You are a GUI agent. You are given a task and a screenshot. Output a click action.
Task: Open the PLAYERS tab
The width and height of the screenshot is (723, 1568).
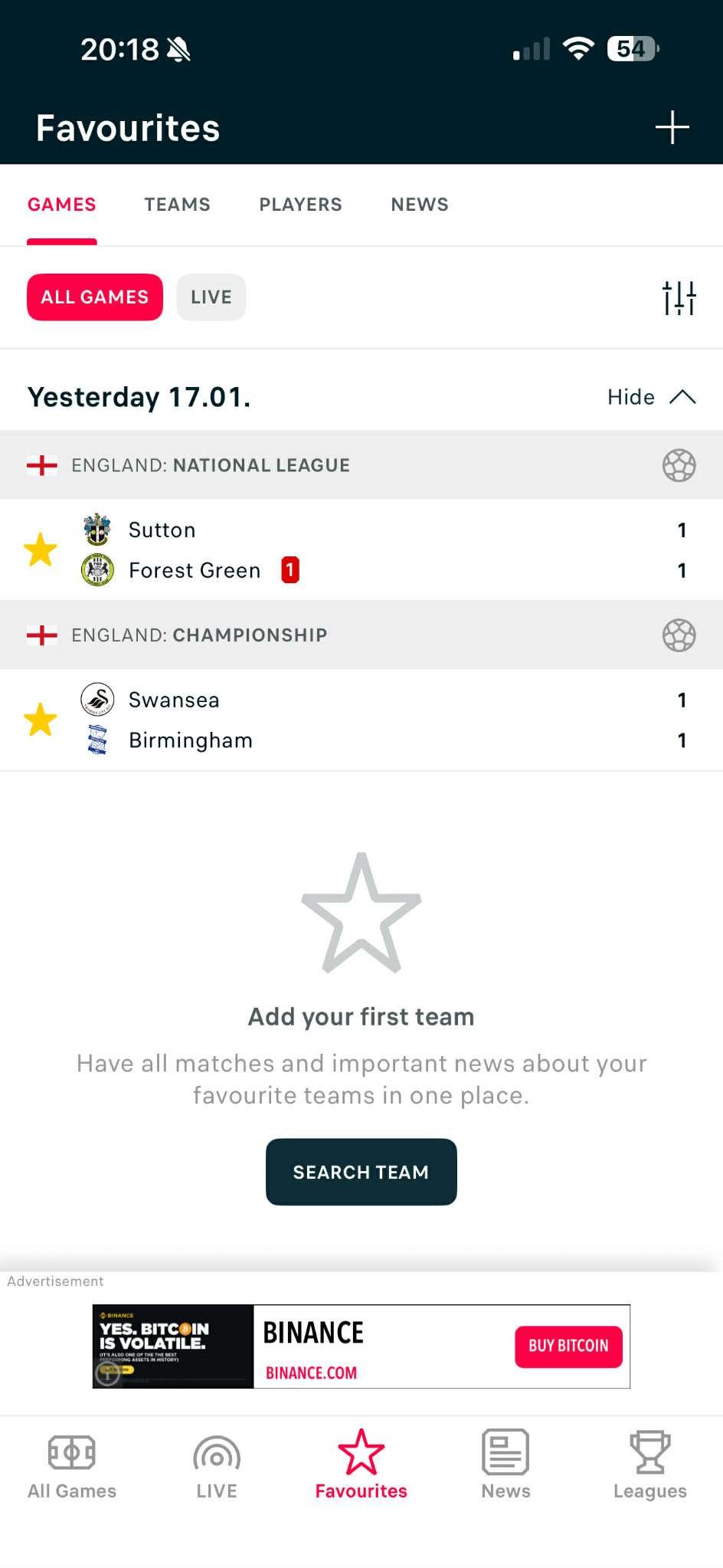click(x=300, y=205)
